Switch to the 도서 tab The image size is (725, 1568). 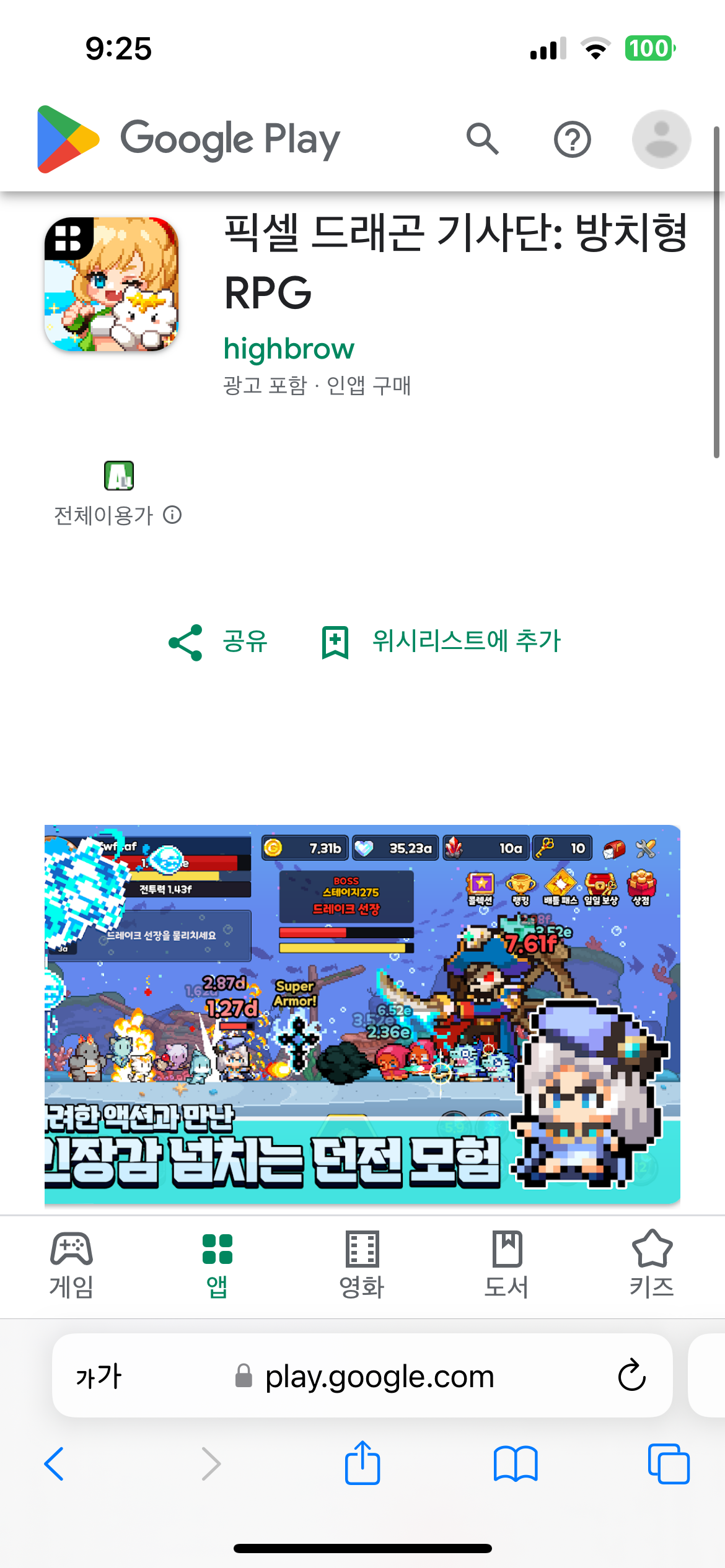pyautogui.click(x=507, y=1265)
